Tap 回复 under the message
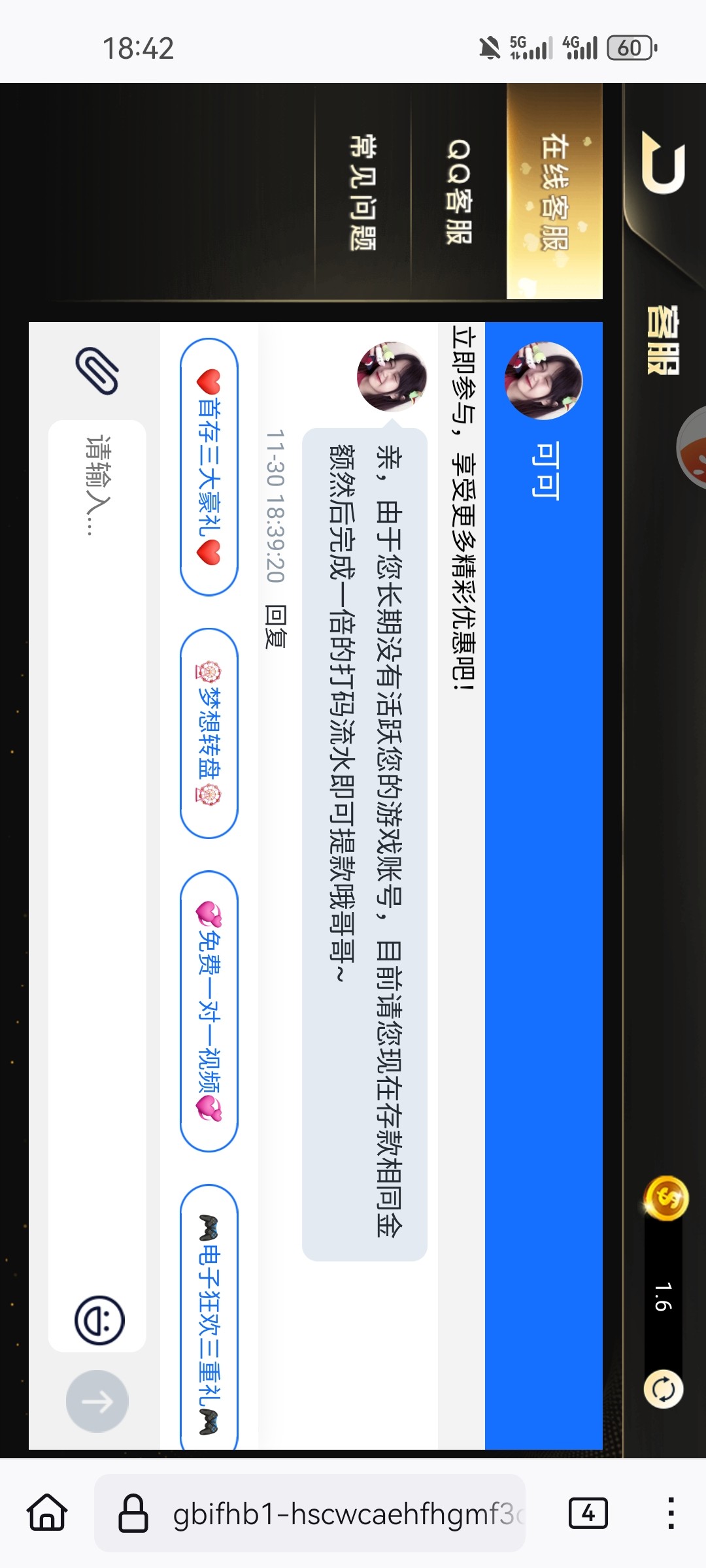Viewport: 706px width, 1568px height. point(275,626)
